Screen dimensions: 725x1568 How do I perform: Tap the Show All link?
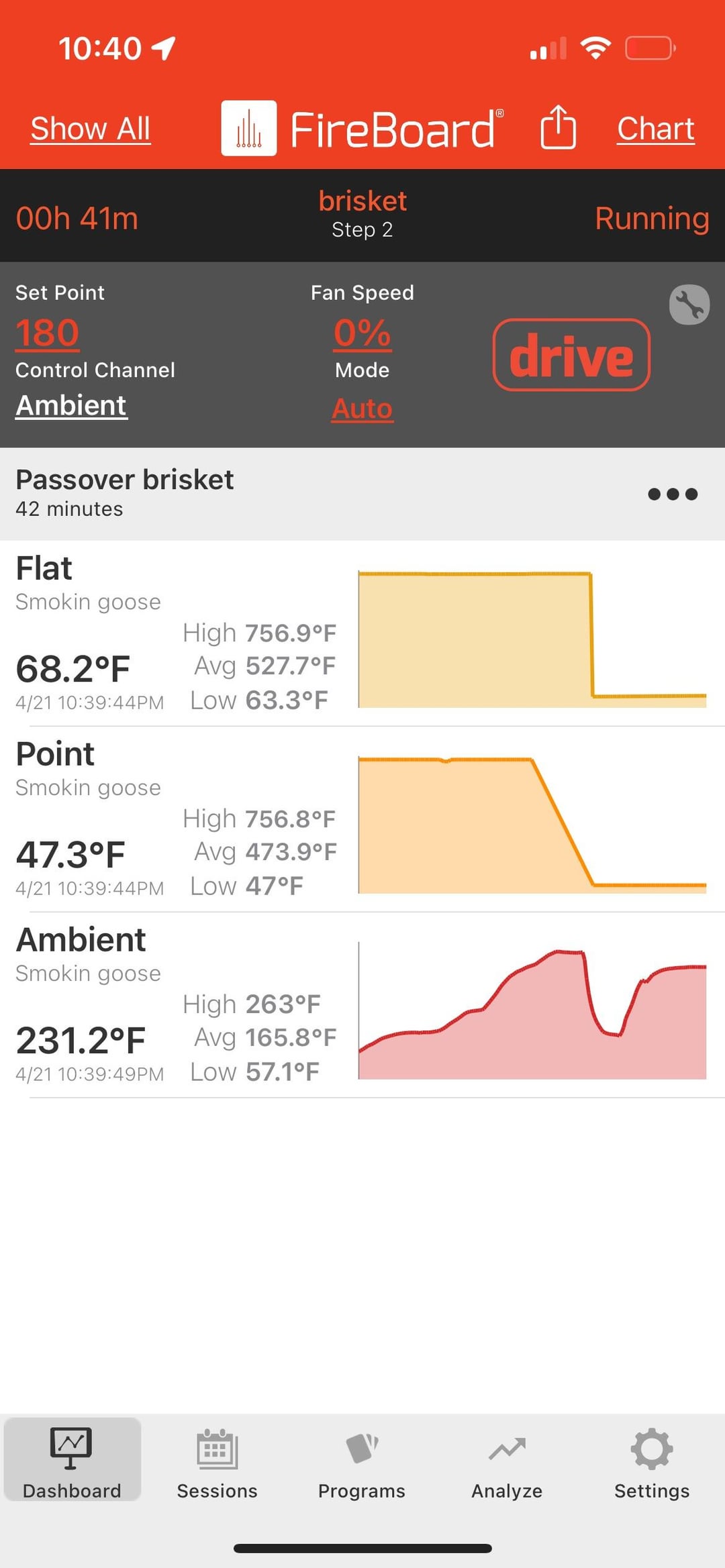(91, 128)
